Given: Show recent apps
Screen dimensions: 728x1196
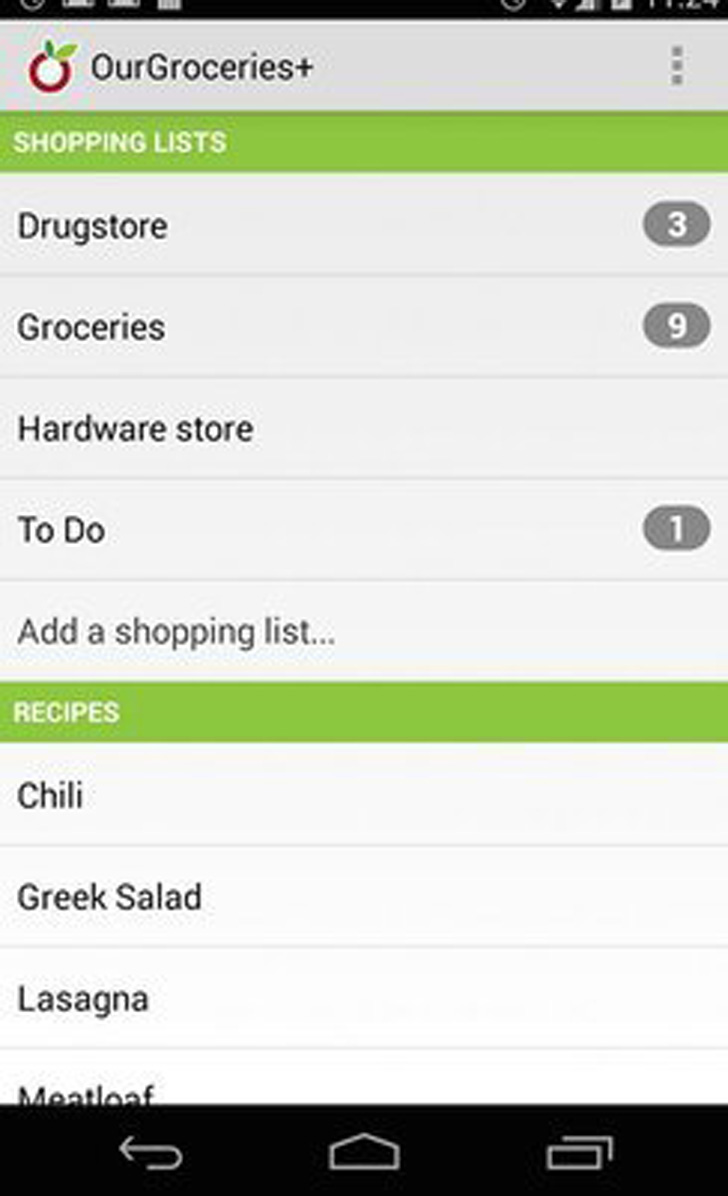Looking at the screenshot, I should coord(579,1153).
